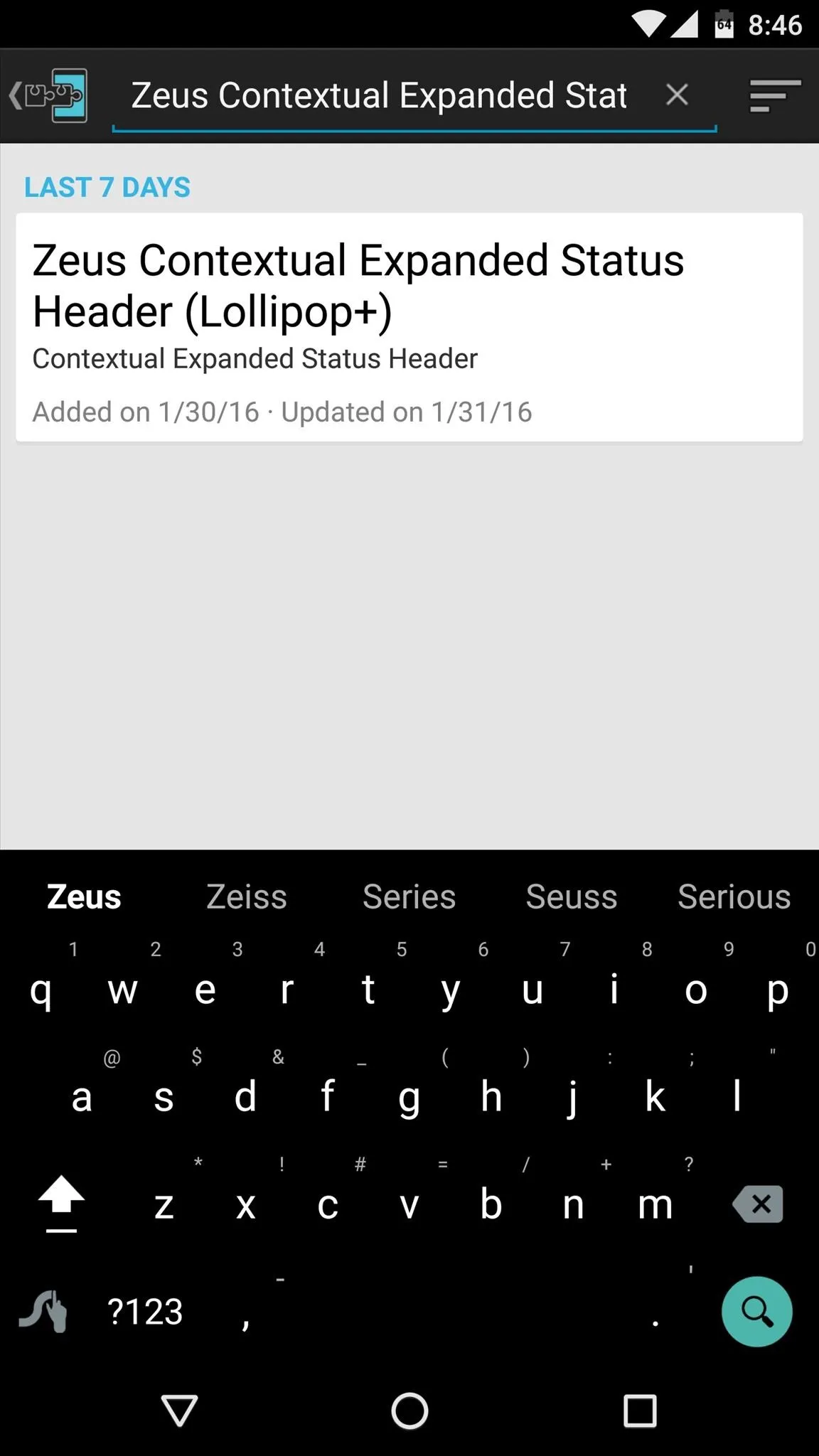The image size is (819, 1456).
Task: Open Zeus Contextual Expanded Status Header module
Action: click(x=409, y=327)
